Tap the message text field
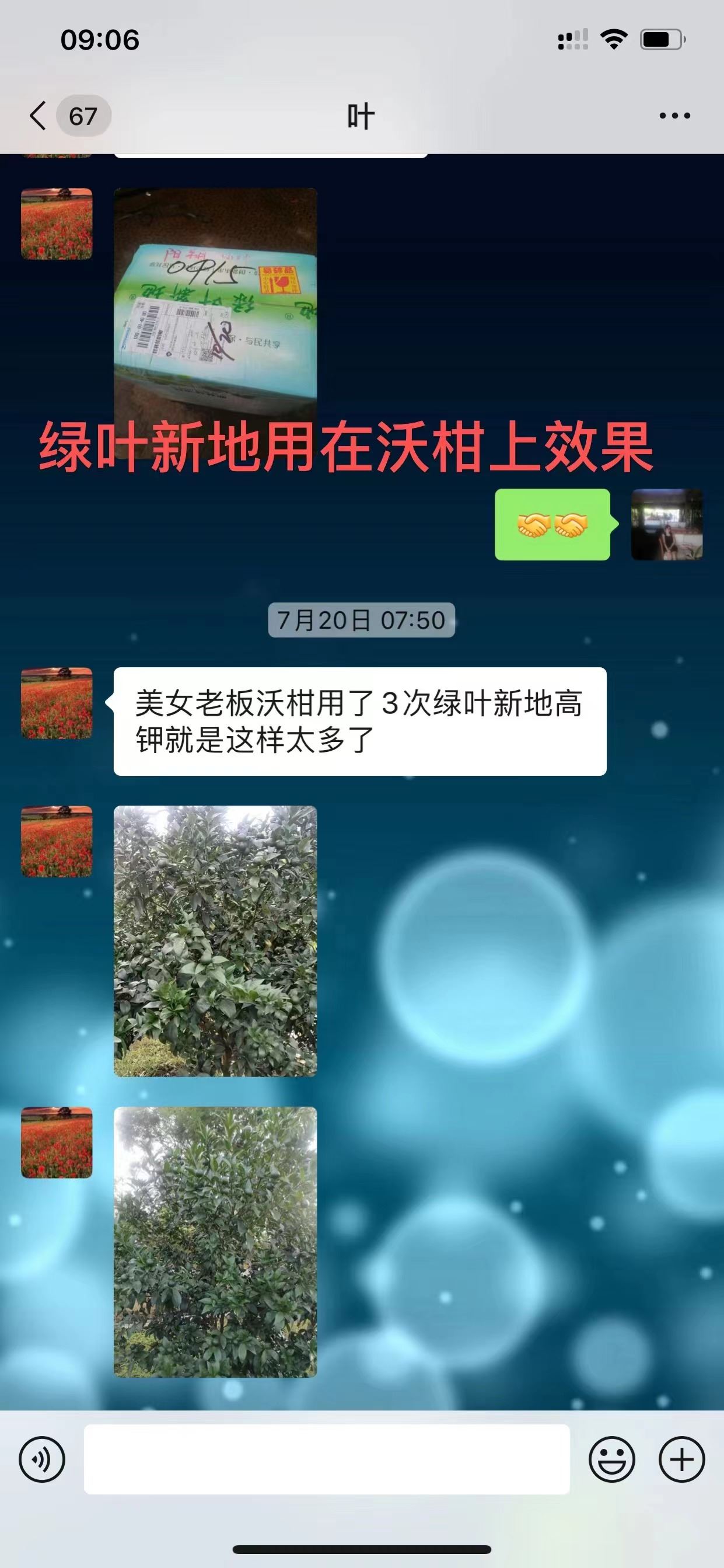 (x=327, y=1459)
